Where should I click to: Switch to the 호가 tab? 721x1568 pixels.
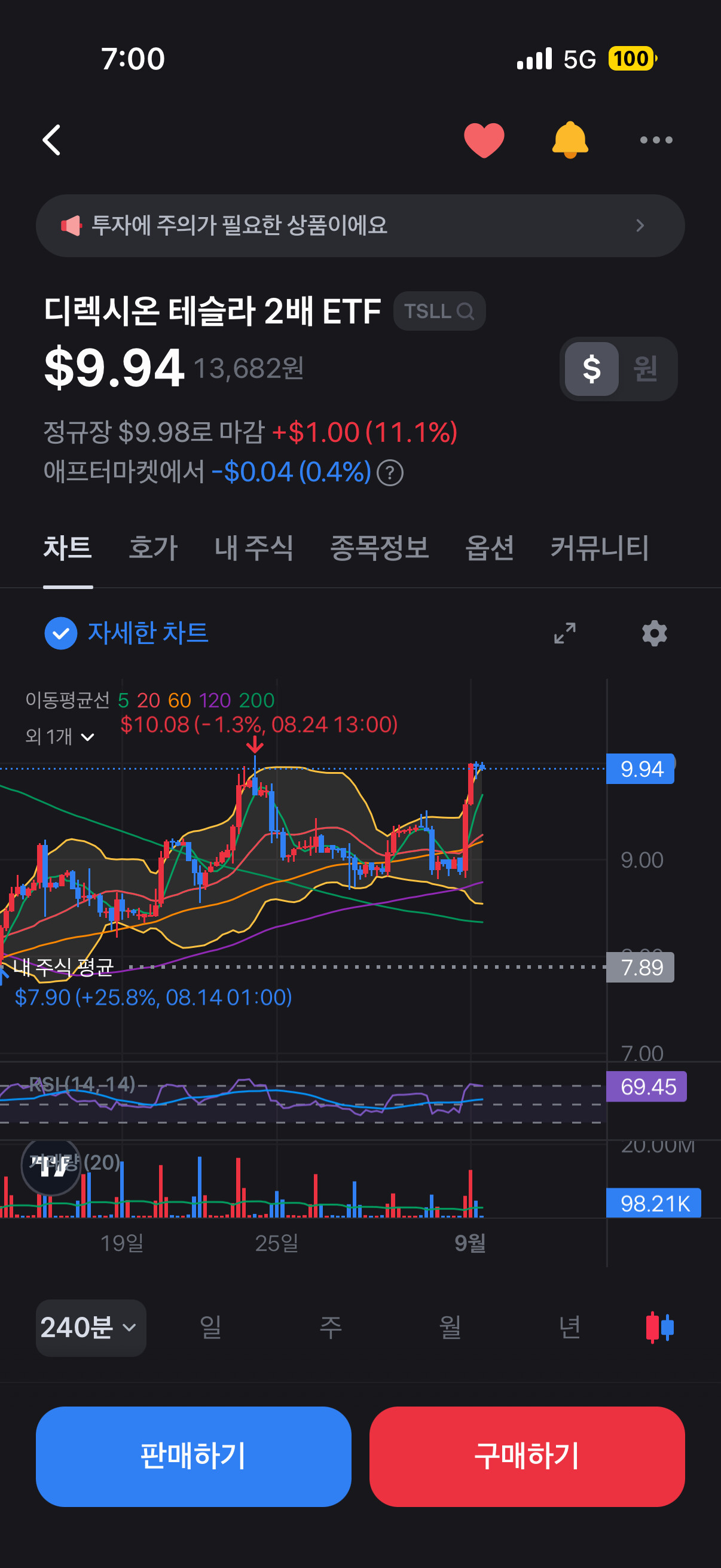[153, 548]
